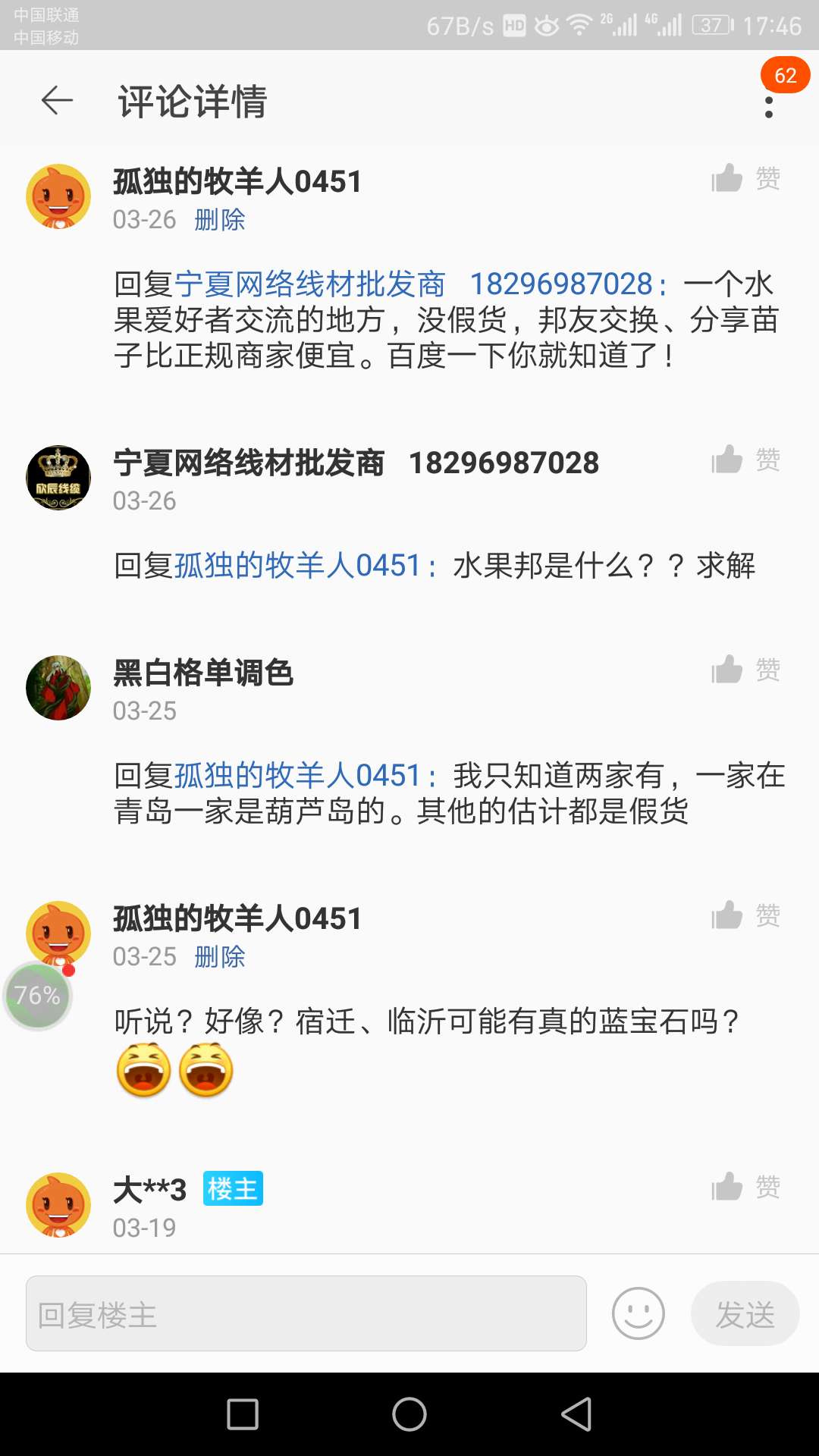Like the 楼主 comment by 大**3
This screenshot has width=819, height=1456.
pyautogui.click(x=746, y=1187)
